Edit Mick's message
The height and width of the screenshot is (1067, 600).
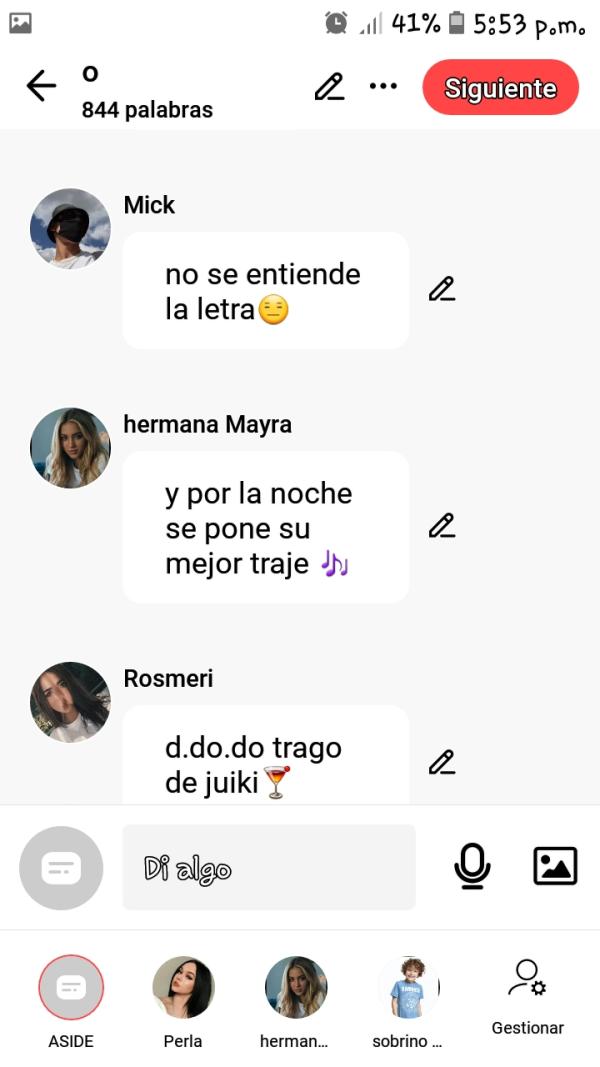point(441,290)
